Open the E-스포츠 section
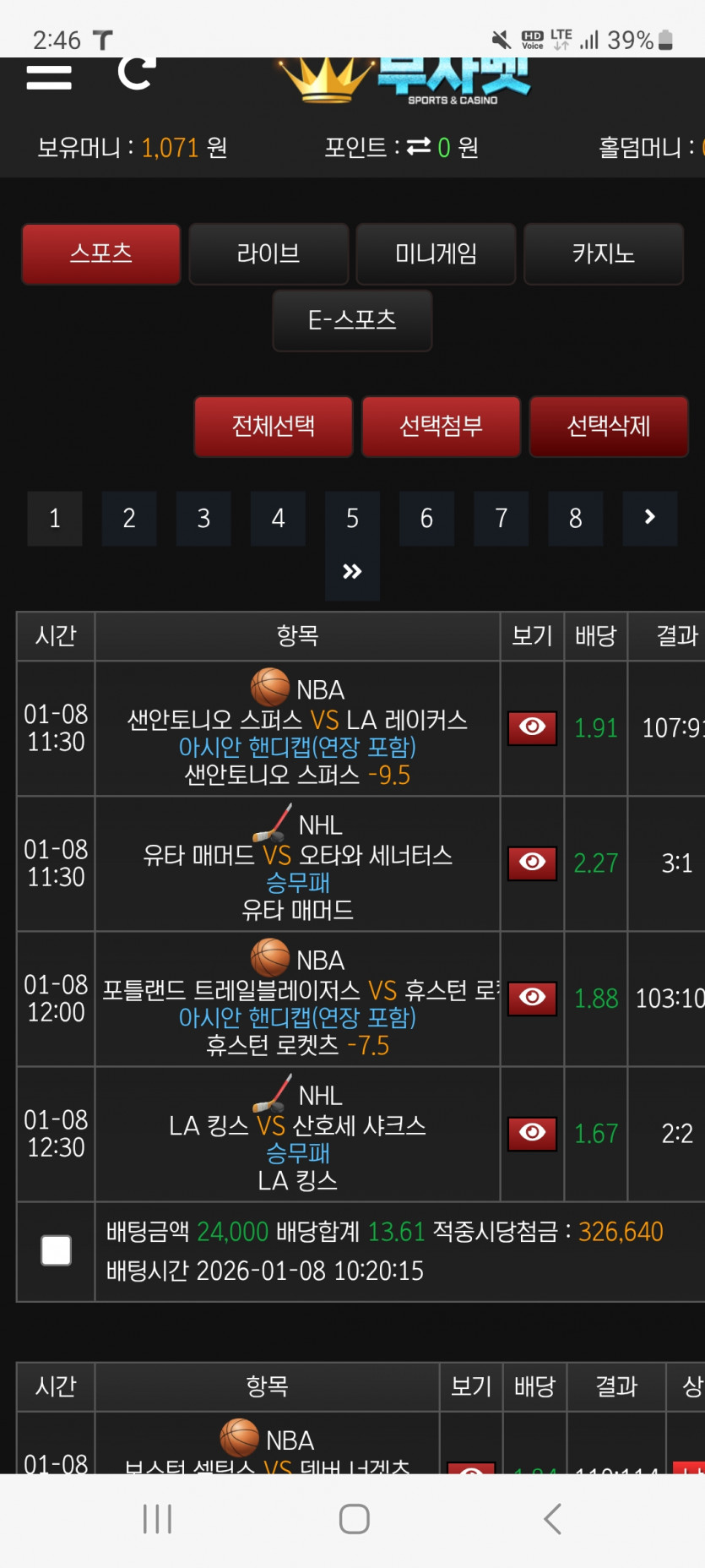Image resolution: width=705 pixels, height=1568 pixels. click(x=352, y=320)
